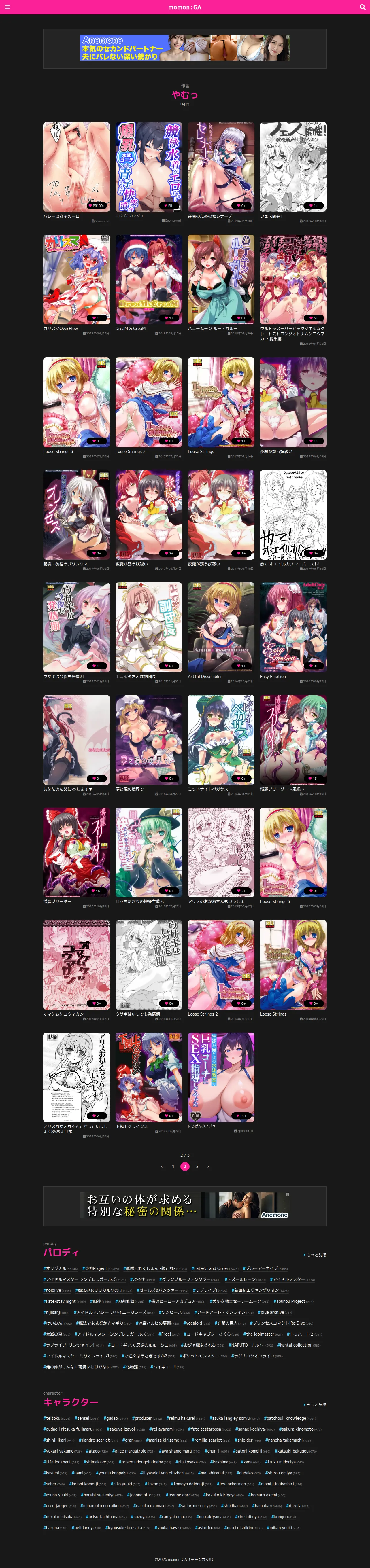Image resolution: width=370 pixels, height=1568 pixels.
Task: Open もっと見る in the パロディ section
Action: 315,1255
